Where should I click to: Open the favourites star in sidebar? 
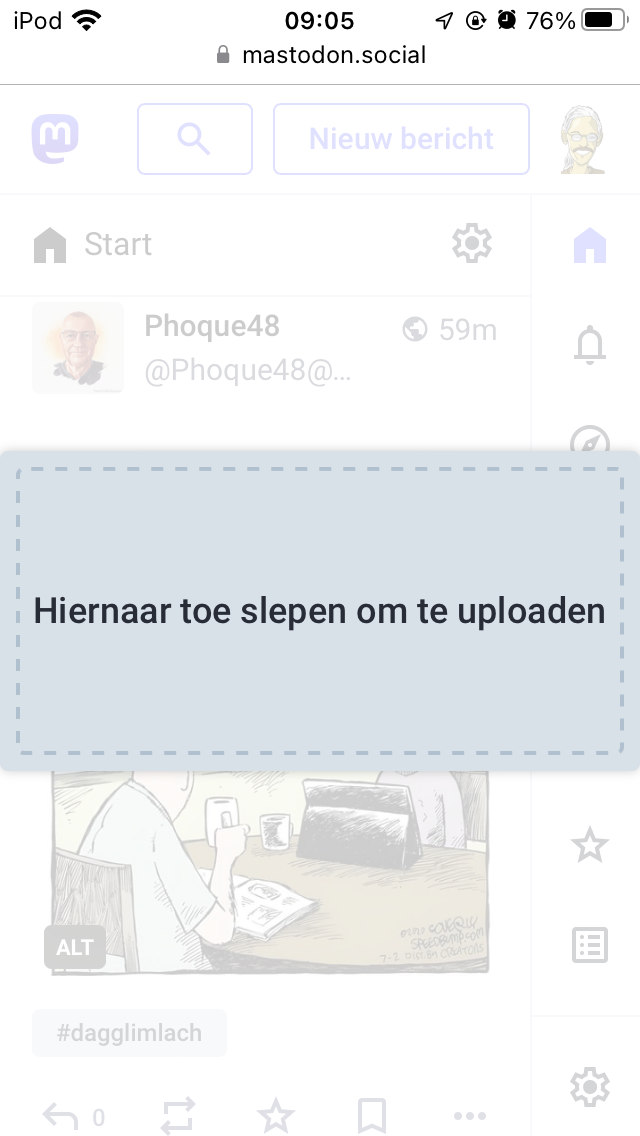tap(590, 846)
